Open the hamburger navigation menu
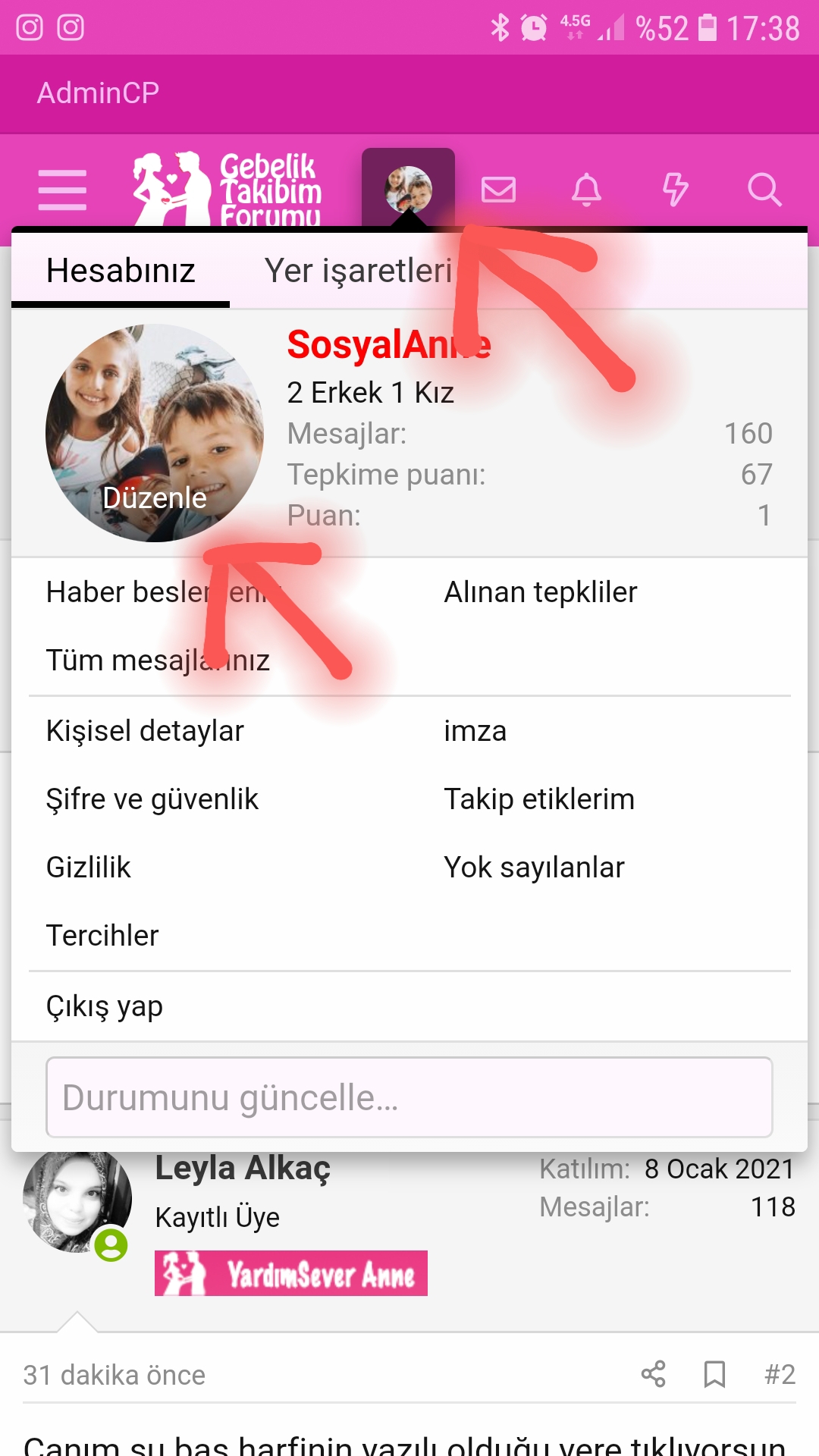This screenshot has height=1456, width=819. pos(62,190)
